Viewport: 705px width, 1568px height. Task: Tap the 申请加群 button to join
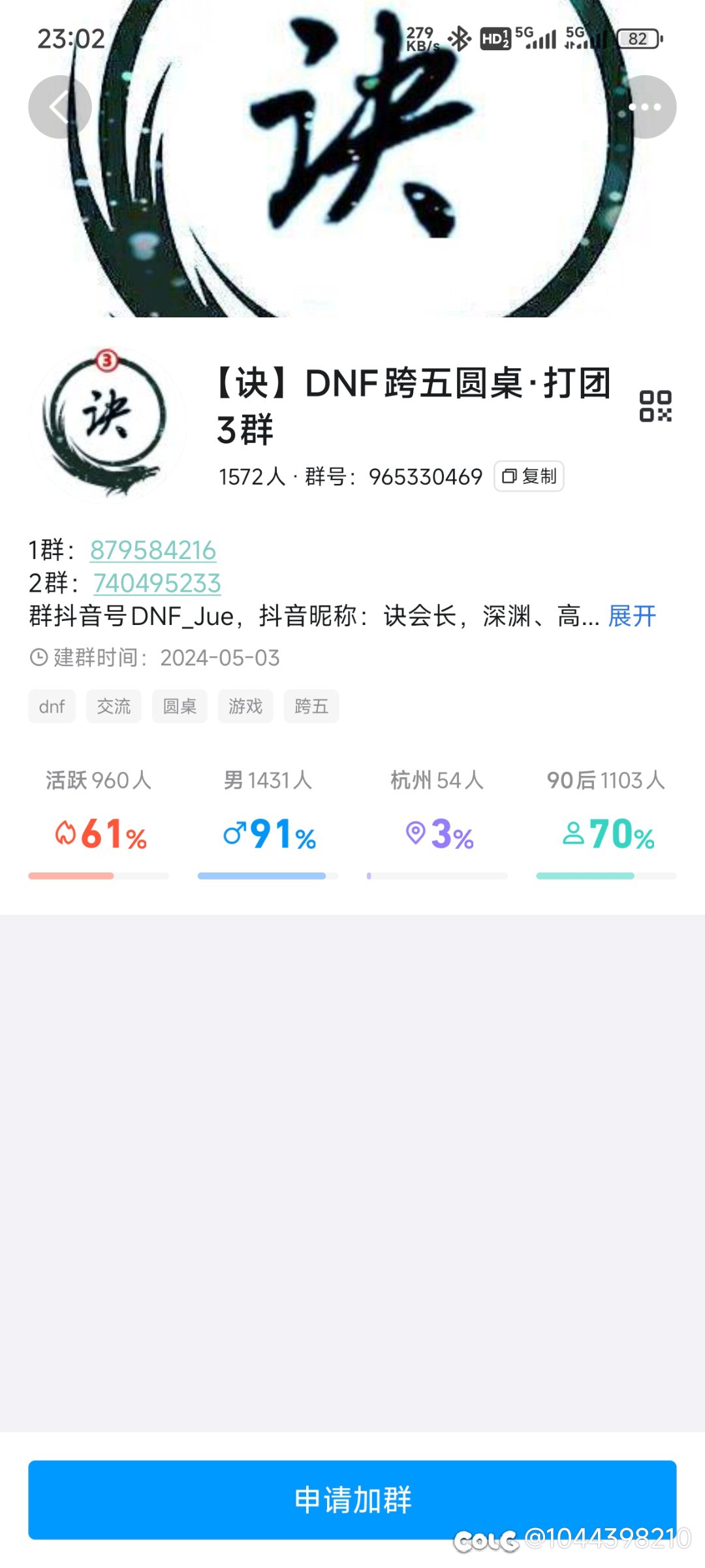[352, 1500]
